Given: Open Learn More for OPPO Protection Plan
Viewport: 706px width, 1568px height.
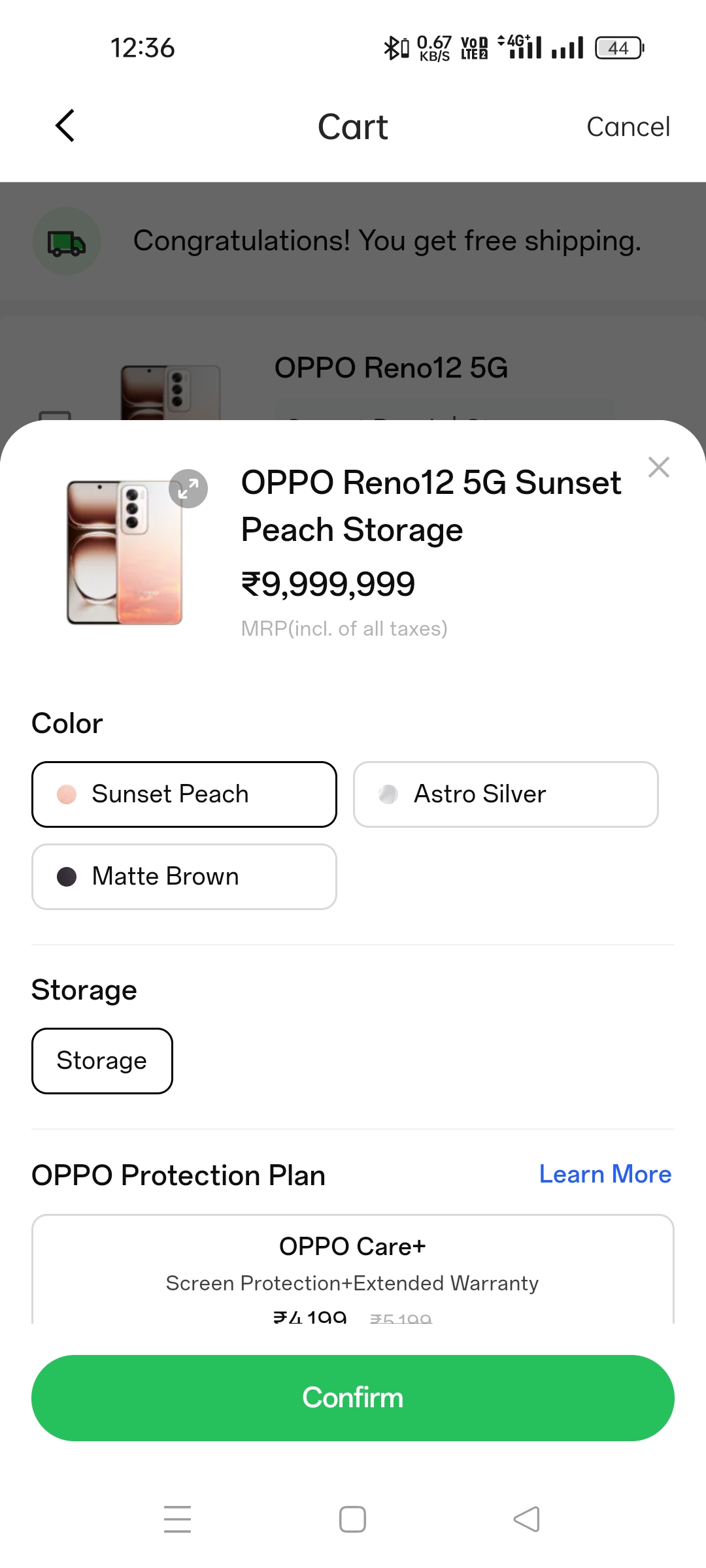Looking at the screenshot, I should tap(605, 1174).
